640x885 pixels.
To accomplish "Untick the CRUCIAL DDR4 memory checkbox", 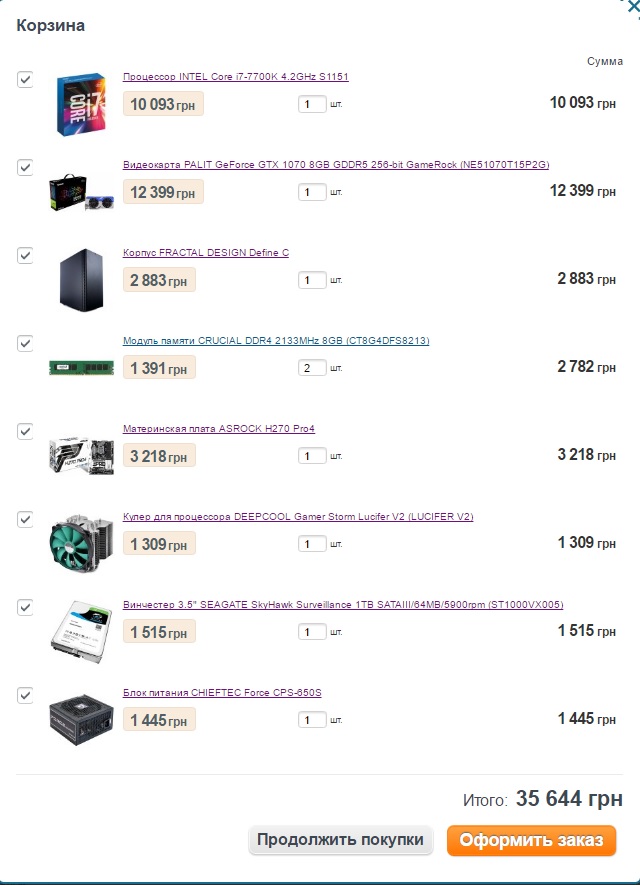I will pos(25,343).
